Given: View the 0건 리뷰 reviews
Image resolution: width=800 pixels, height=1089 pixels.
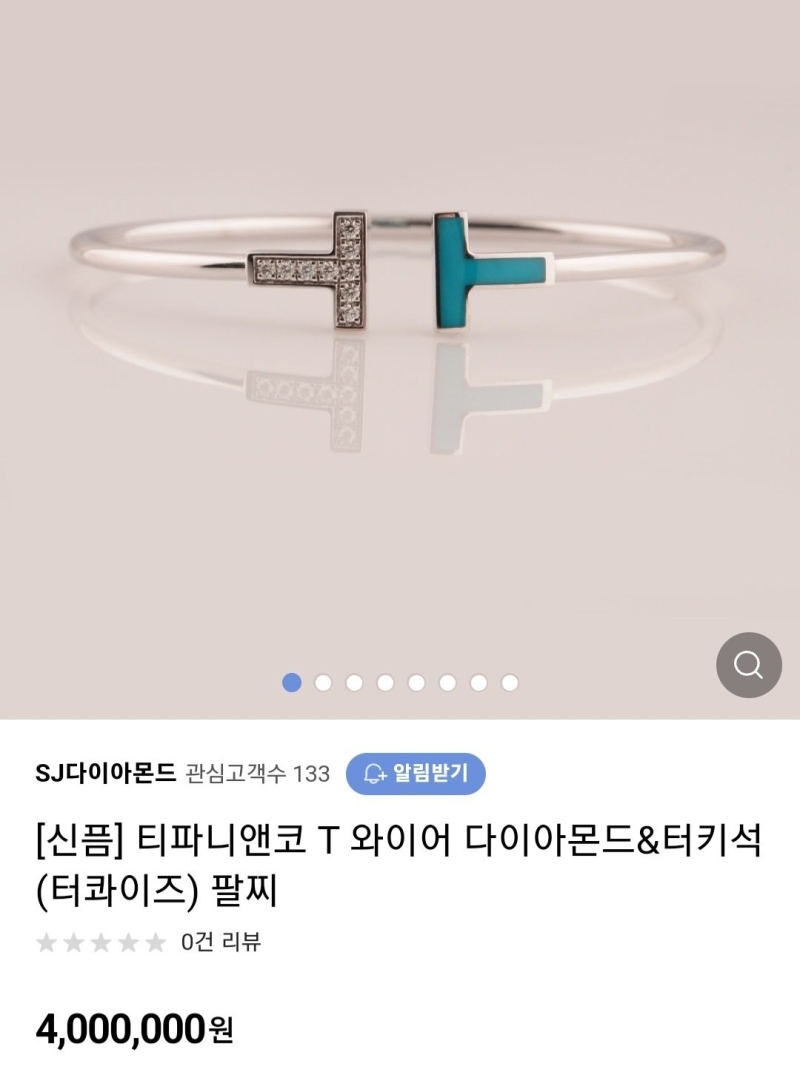Looking at the screenshot, I should [x=221, y=941].
